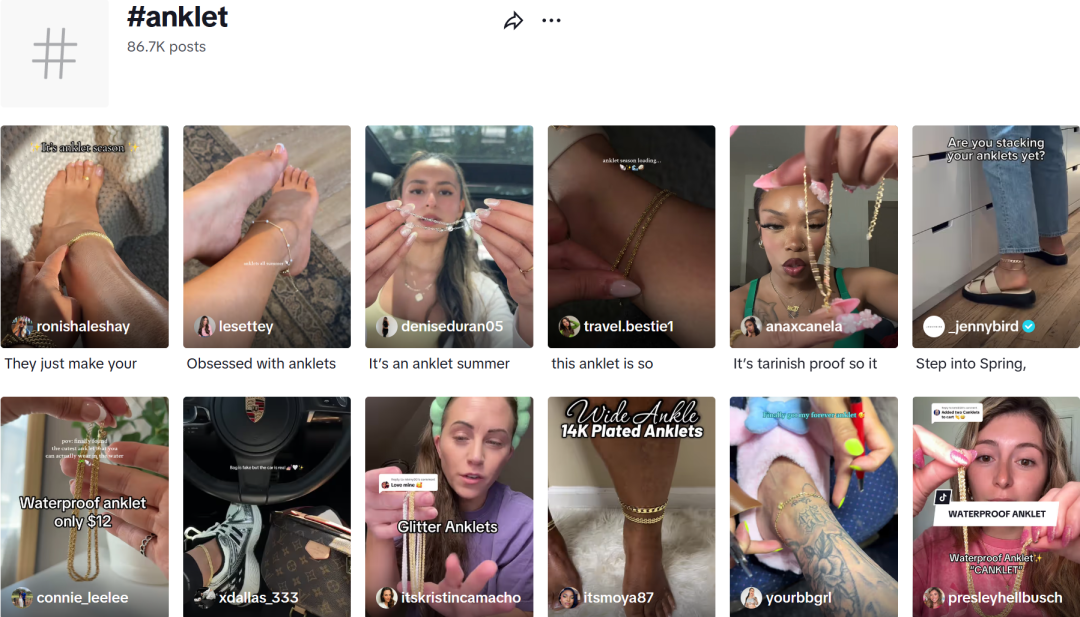Viewport: 1080px width, 617px height.
Task: Play xdallas_333's video
Action: 267,505
